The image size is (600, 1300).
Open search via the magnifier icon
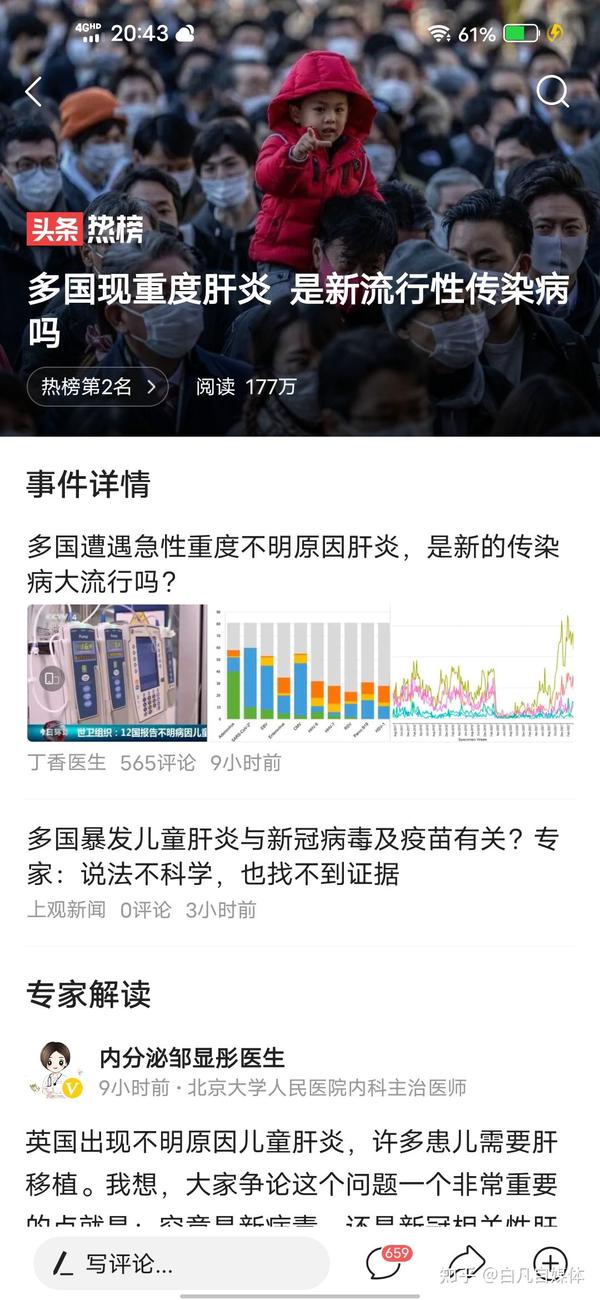coord(552,92)
